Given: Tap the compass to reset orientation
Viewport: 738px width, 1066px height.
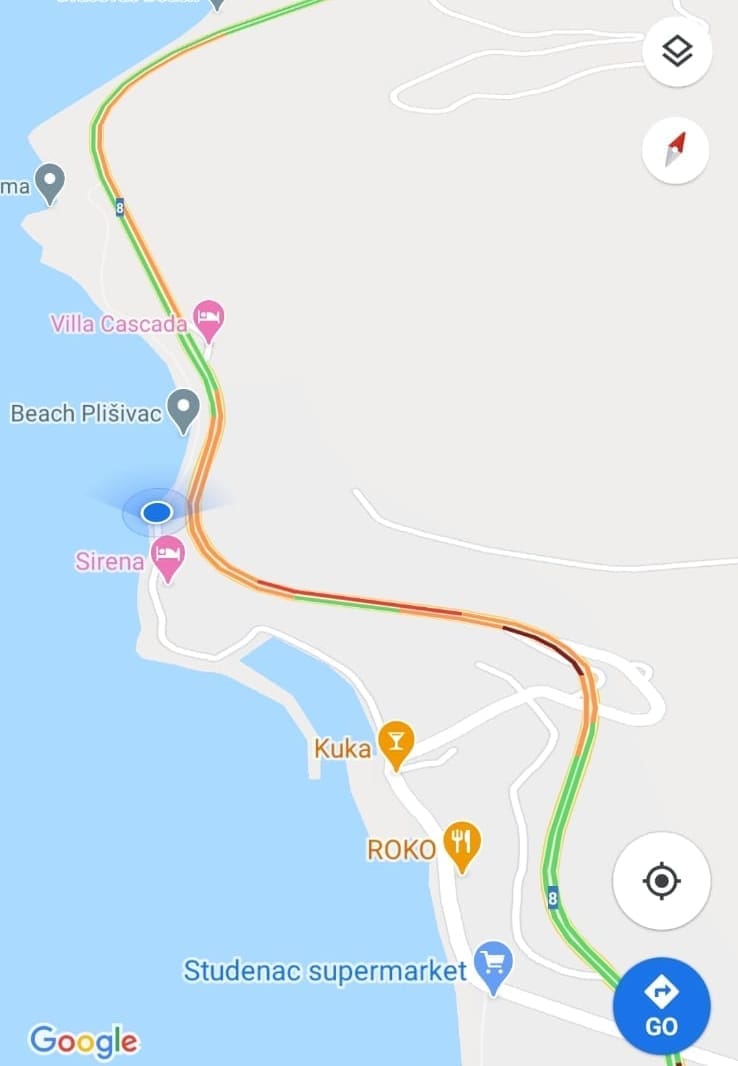Looking at the screenshot, I should (676, 150).
